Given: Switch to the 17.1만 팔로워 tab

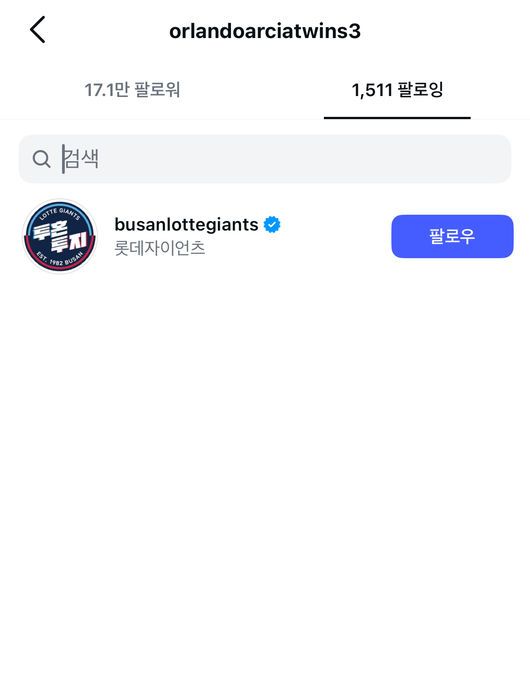Looking at the screenshot, I should point(132,90).
